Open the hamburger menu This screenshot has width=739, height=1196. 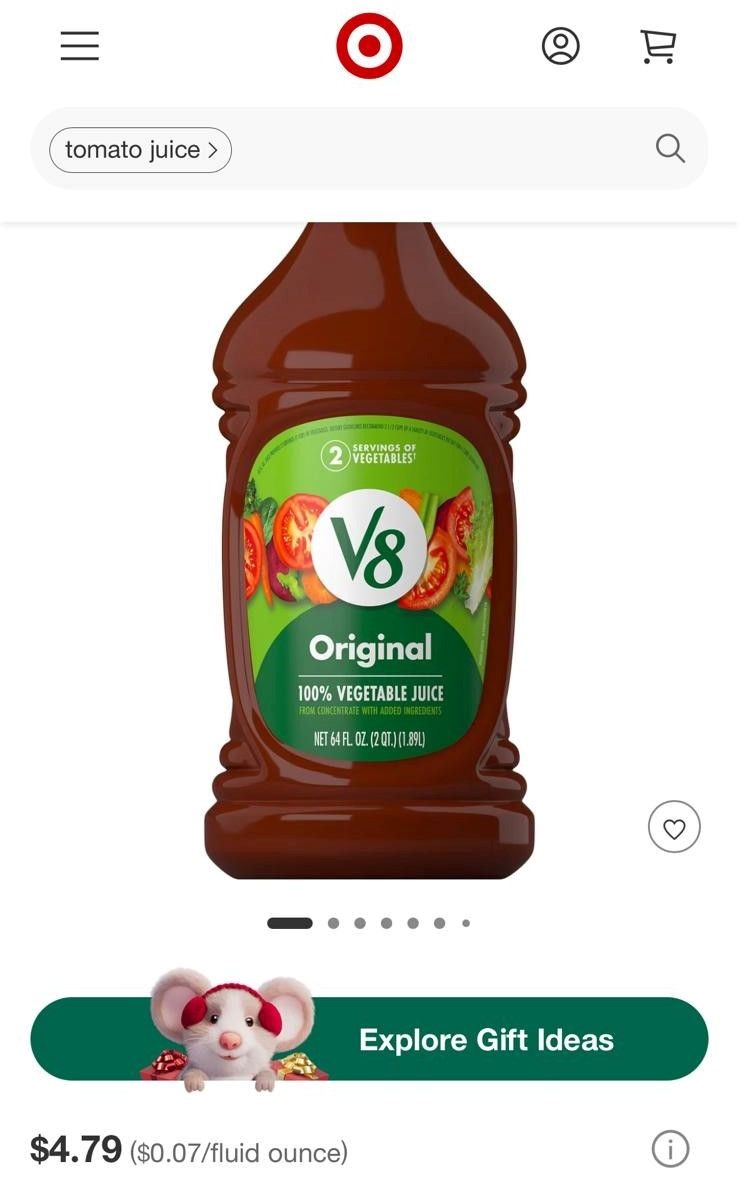(x=79, y=46)
